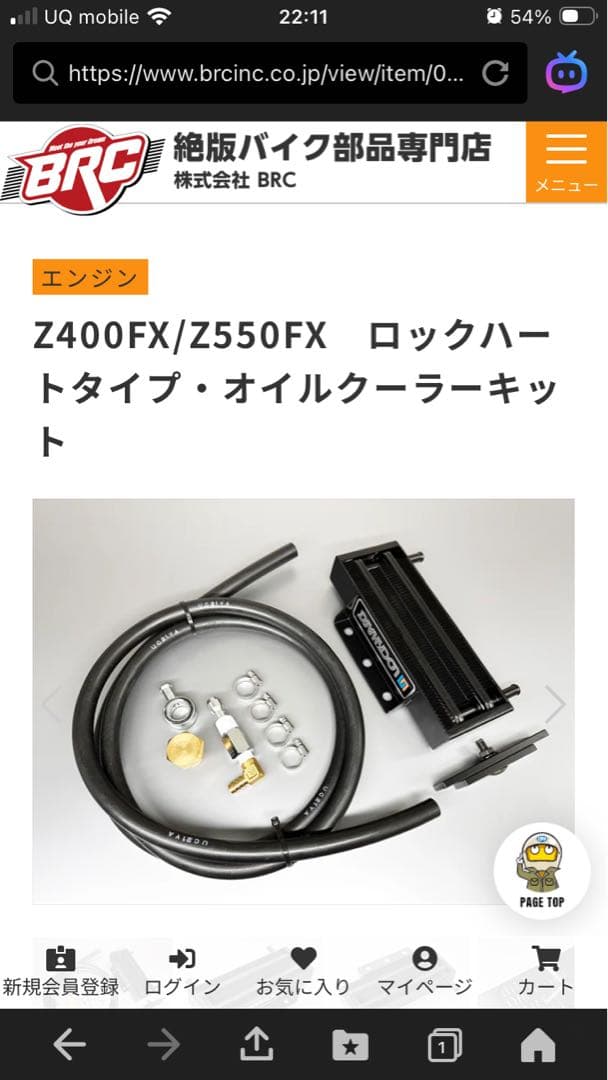Go to the BRC home logo
The height and width of the screenshot is (1080, 608).
coord(80,165)
